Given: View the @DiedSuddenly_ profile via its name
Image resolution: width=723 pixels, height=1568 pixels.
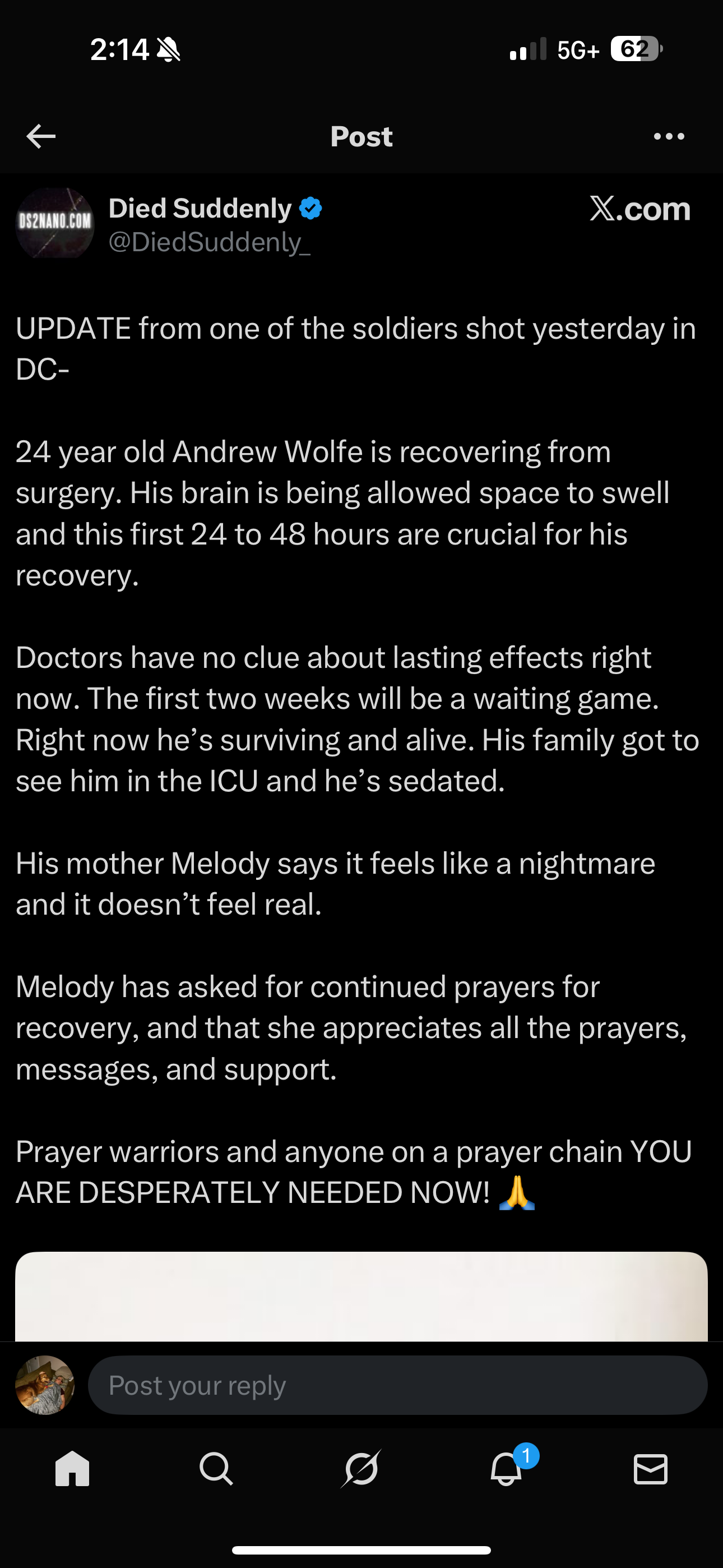Looking at the screenshot, I should click(201, 209).
